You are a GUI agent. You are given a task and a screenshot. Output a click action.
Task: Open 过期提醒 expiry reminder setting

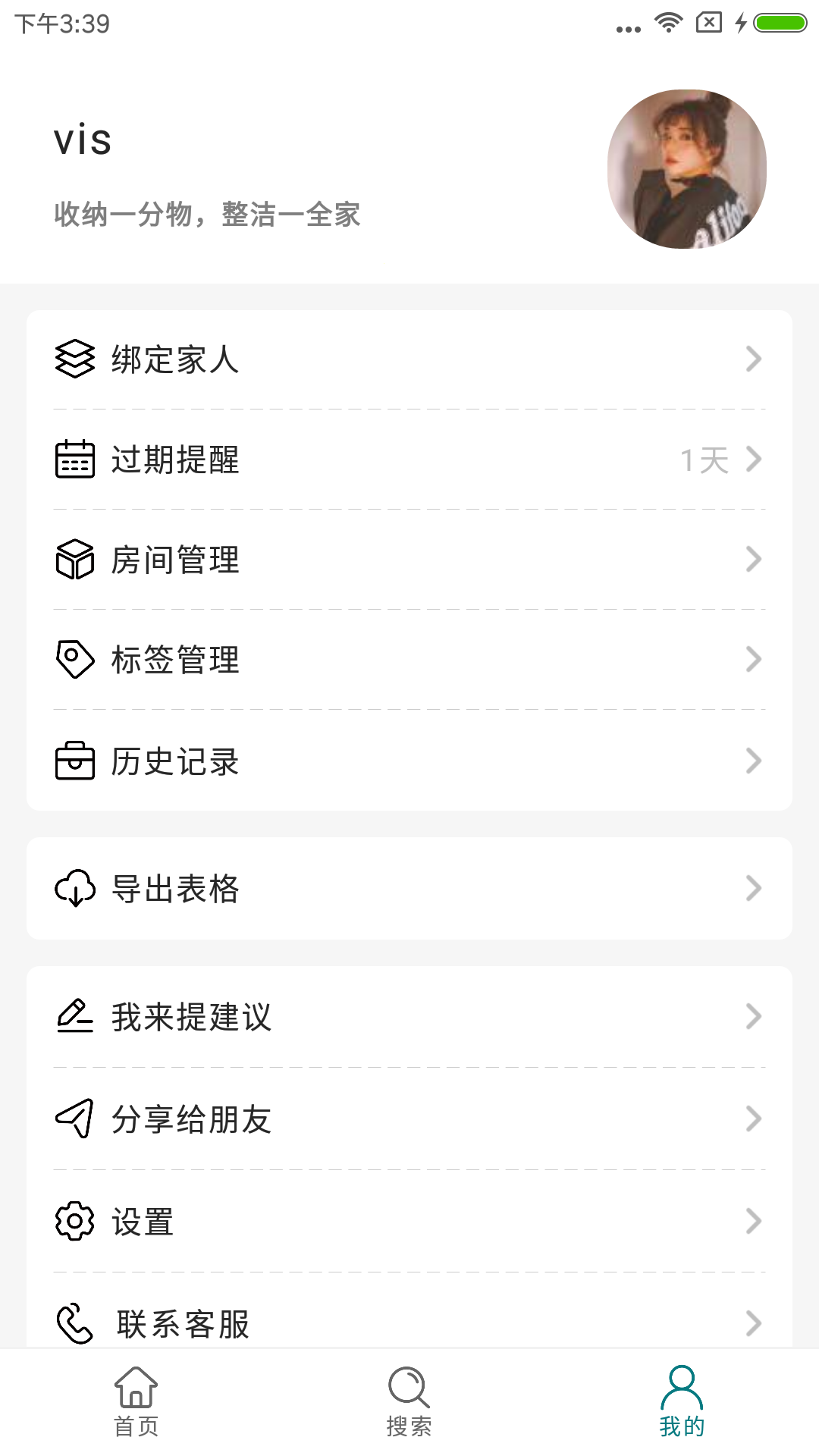tap(409, 460)
